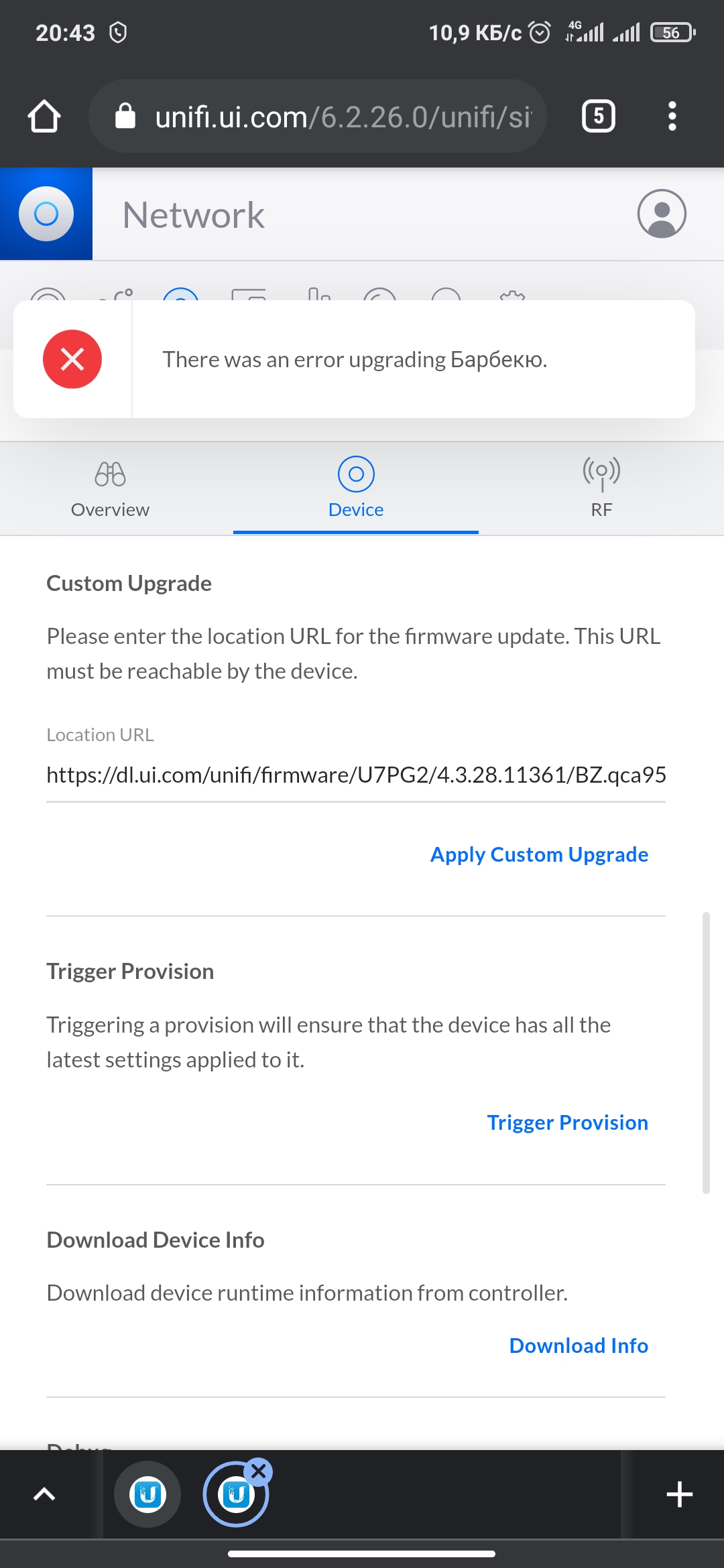Close the active tab thumbnail
The width and height of the screenshot is (724, 1568).
pyautogui.click(x=259, y=1472)
